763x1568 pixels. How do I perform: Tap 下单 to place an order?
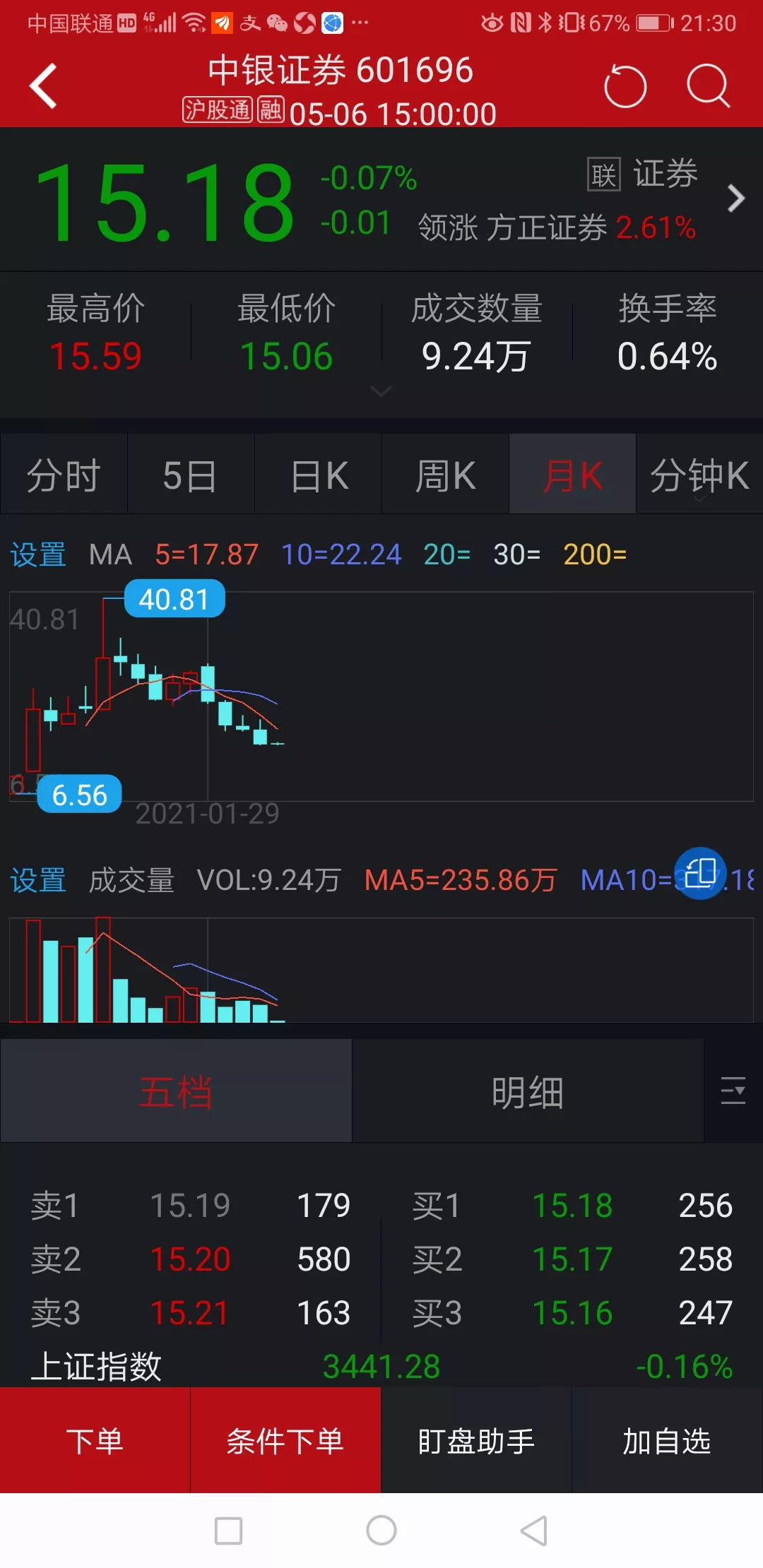tap(95, 1440)
